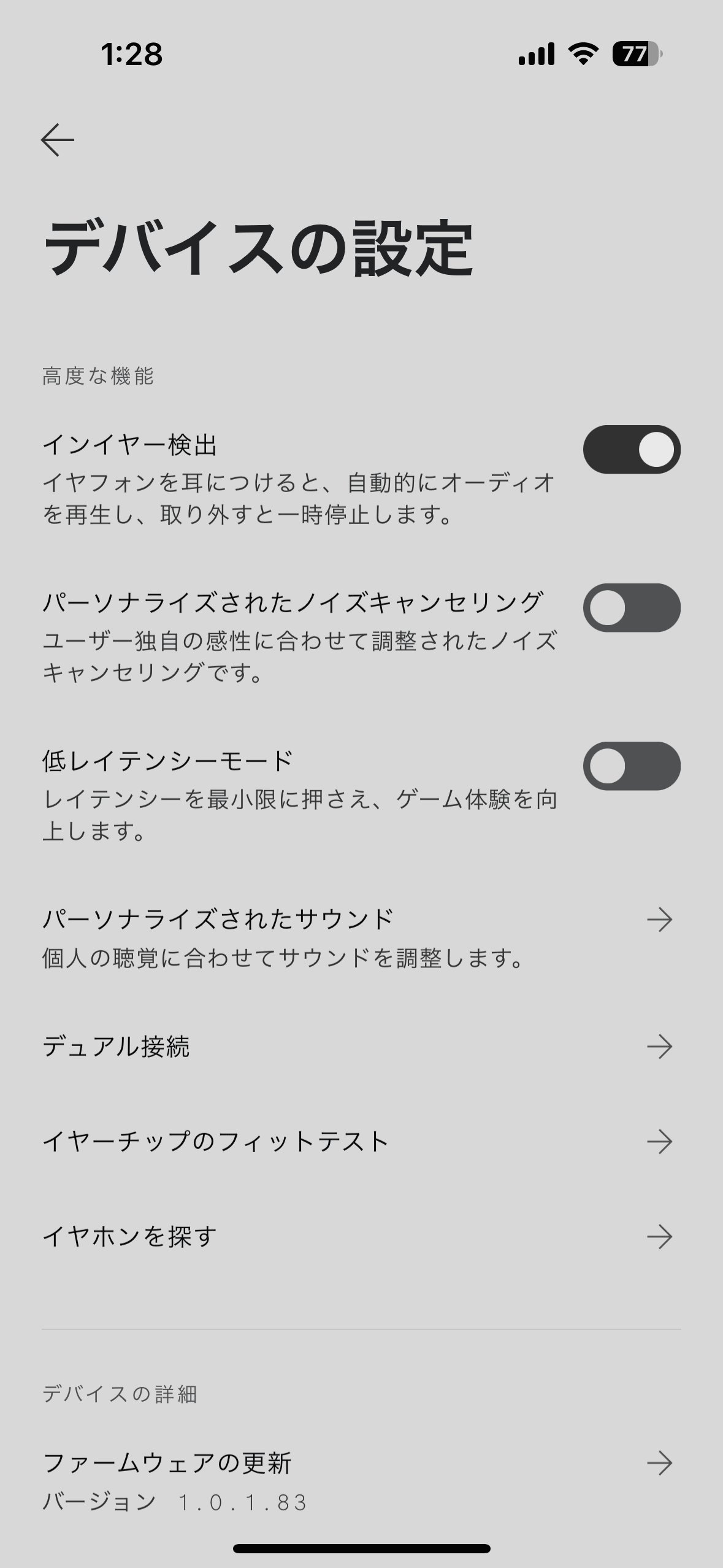Viewport: 723px width, 1568px height.
Task: Select the イヤーチップのフィットテスト menu item
Action: [216, 1141]
